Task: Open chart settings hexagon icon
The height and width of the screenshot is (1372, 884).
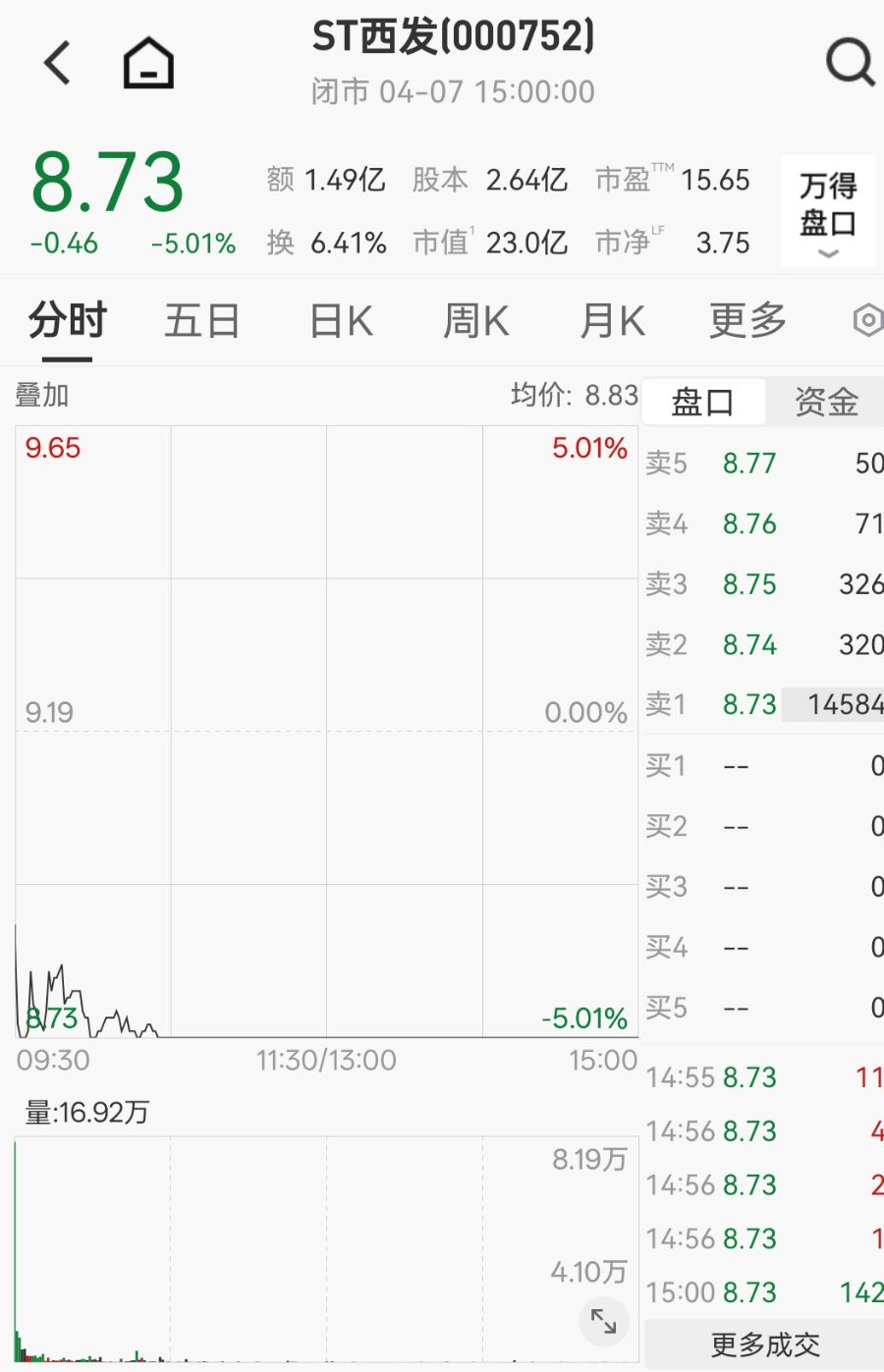Action: click(x=867, y=320)
